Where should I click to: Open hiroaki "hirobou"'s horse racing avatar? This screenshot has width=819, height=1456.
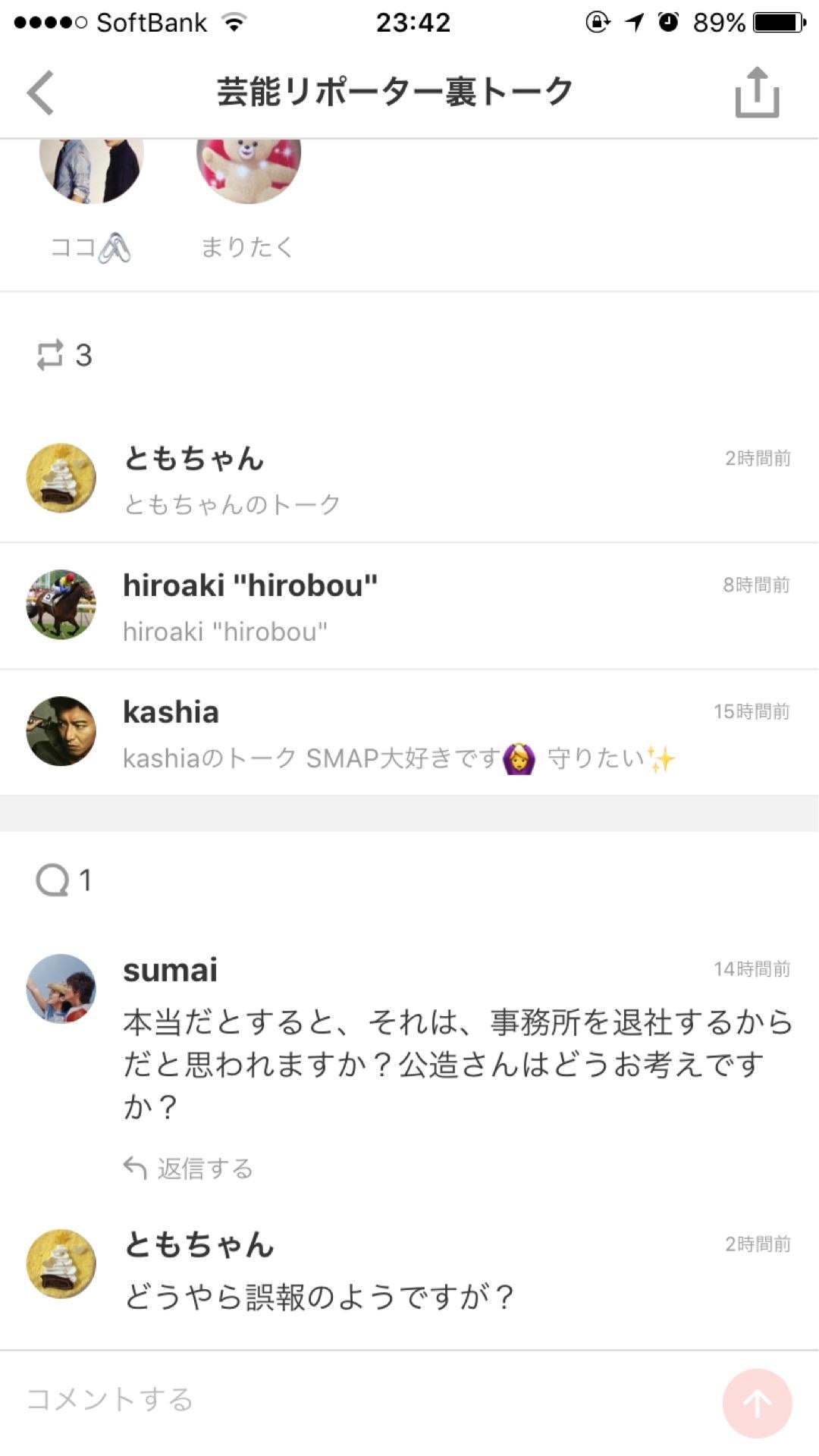(61, 604)
